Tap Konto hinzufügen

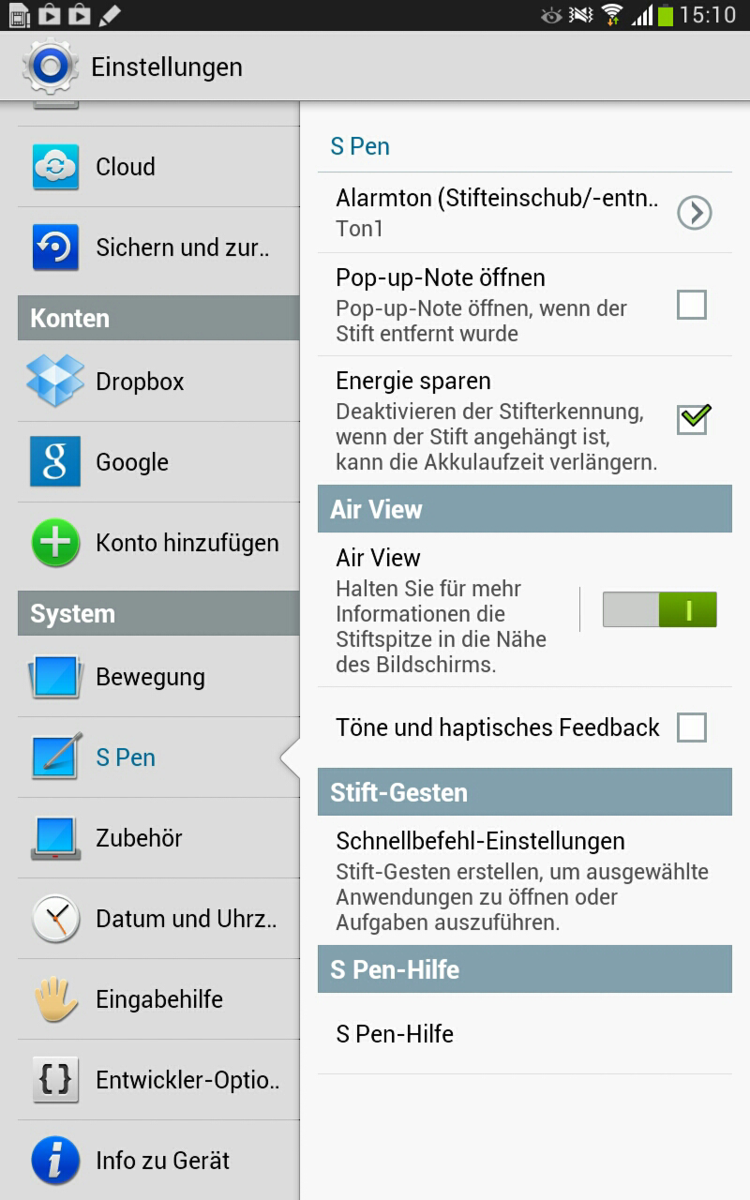pyautogui.click(x=158, y=543)
